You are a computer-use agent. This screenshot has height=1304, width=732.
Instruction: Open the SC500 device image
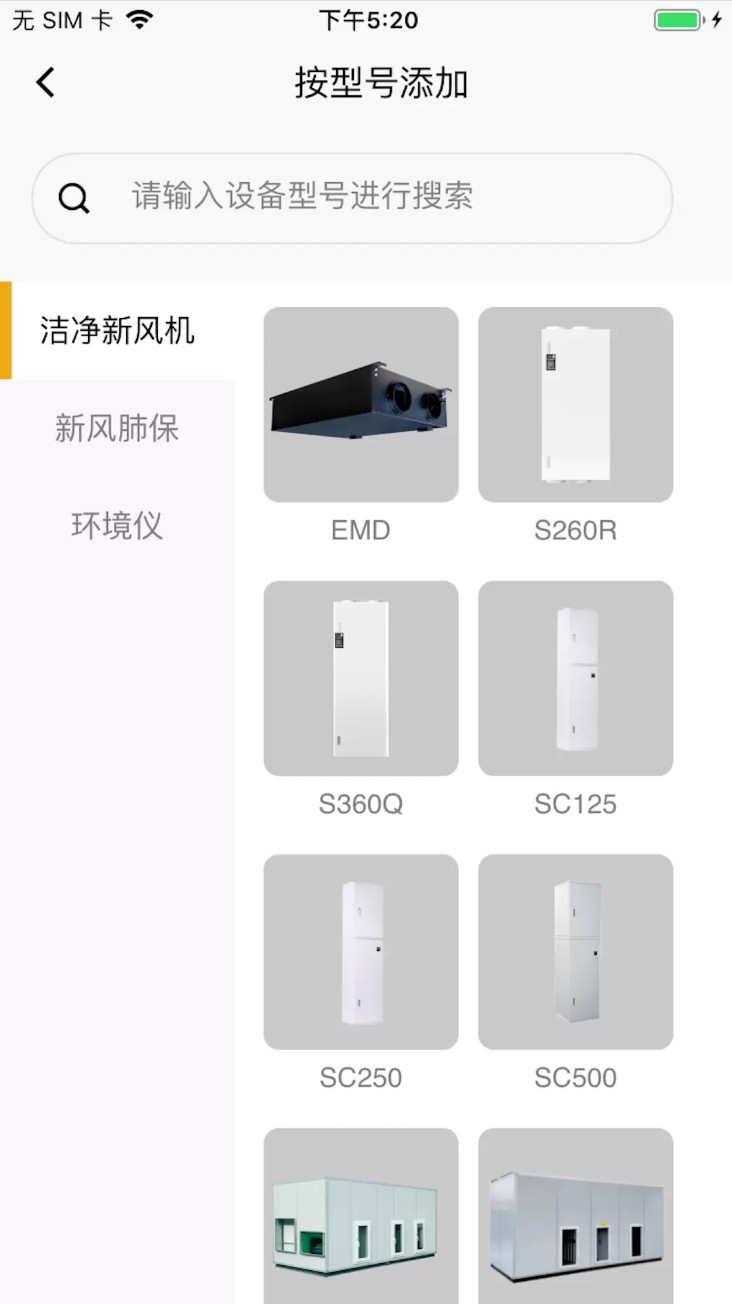point(575,951)
